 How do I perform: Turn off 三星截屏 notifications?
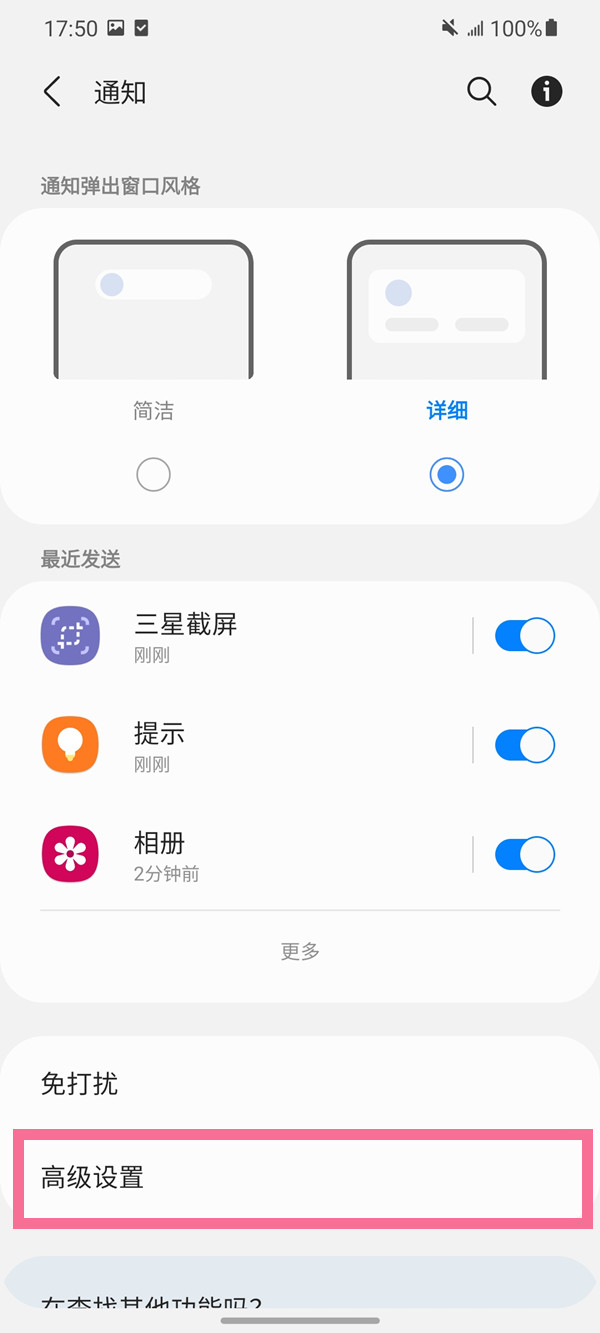point(525,636)
